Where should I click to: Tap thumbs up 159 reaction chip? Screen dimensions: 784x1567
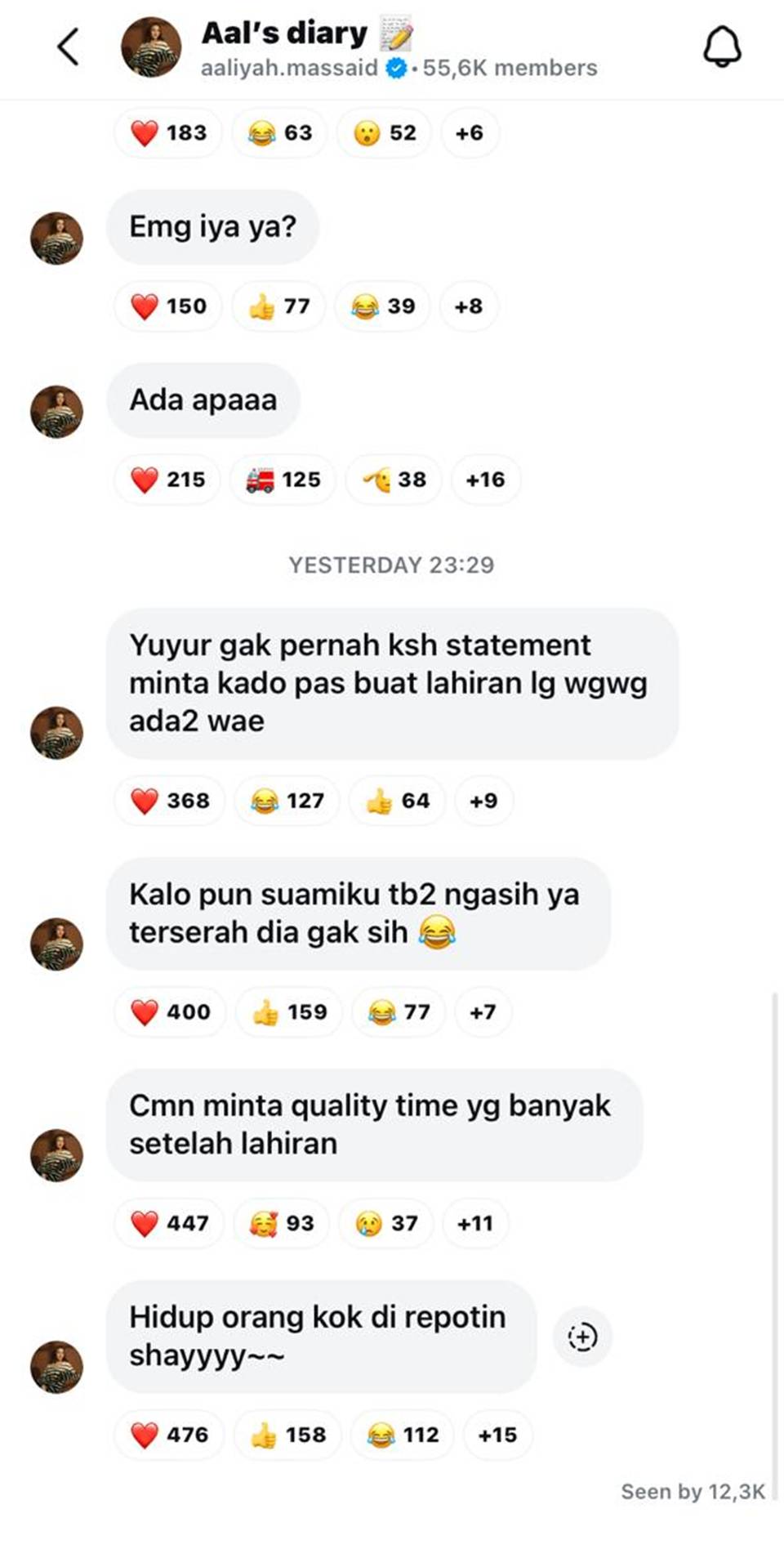tap(289, 1011)
